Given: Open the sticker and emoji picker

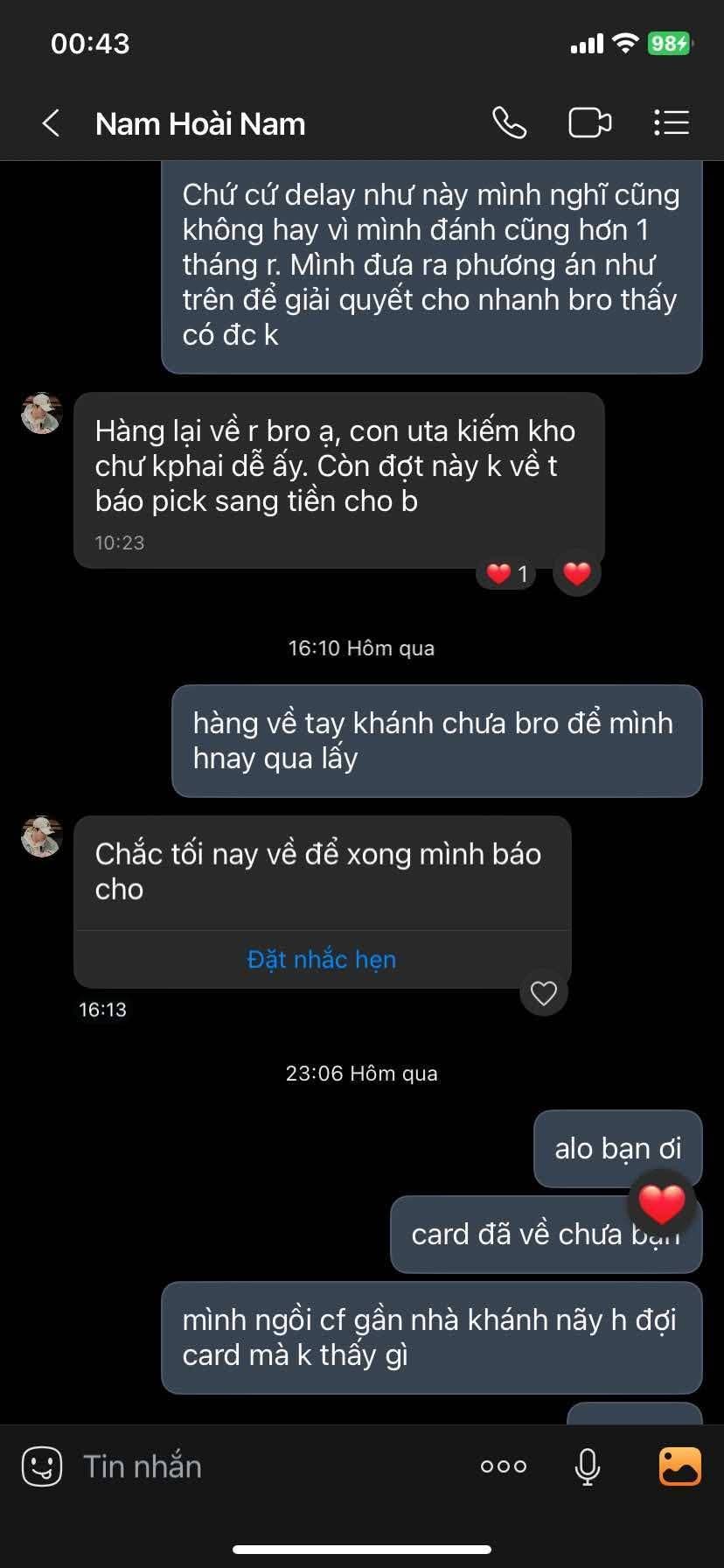Looking at the screenshot, I should (42, 1466).
